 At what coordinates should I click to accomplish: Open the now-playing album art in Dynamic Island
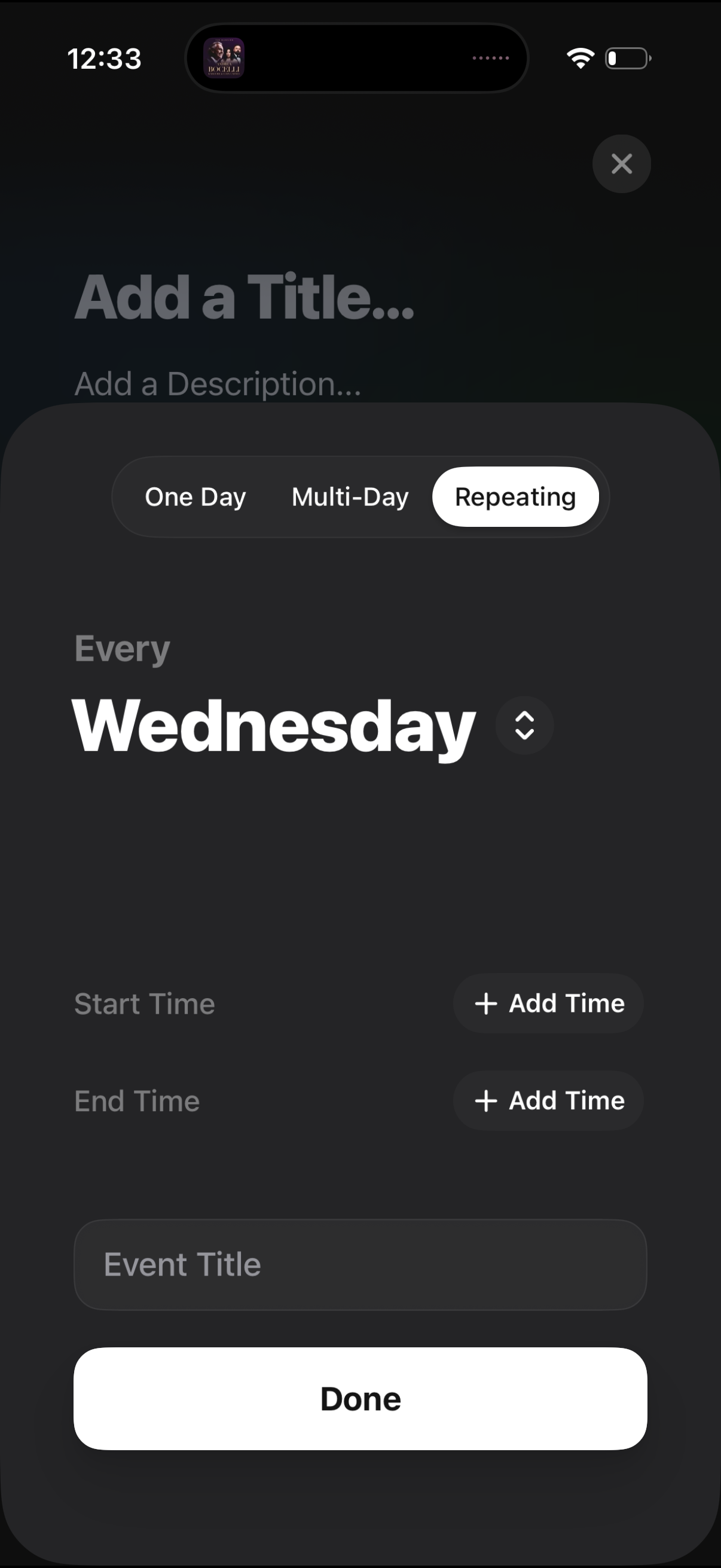point(224,59)
